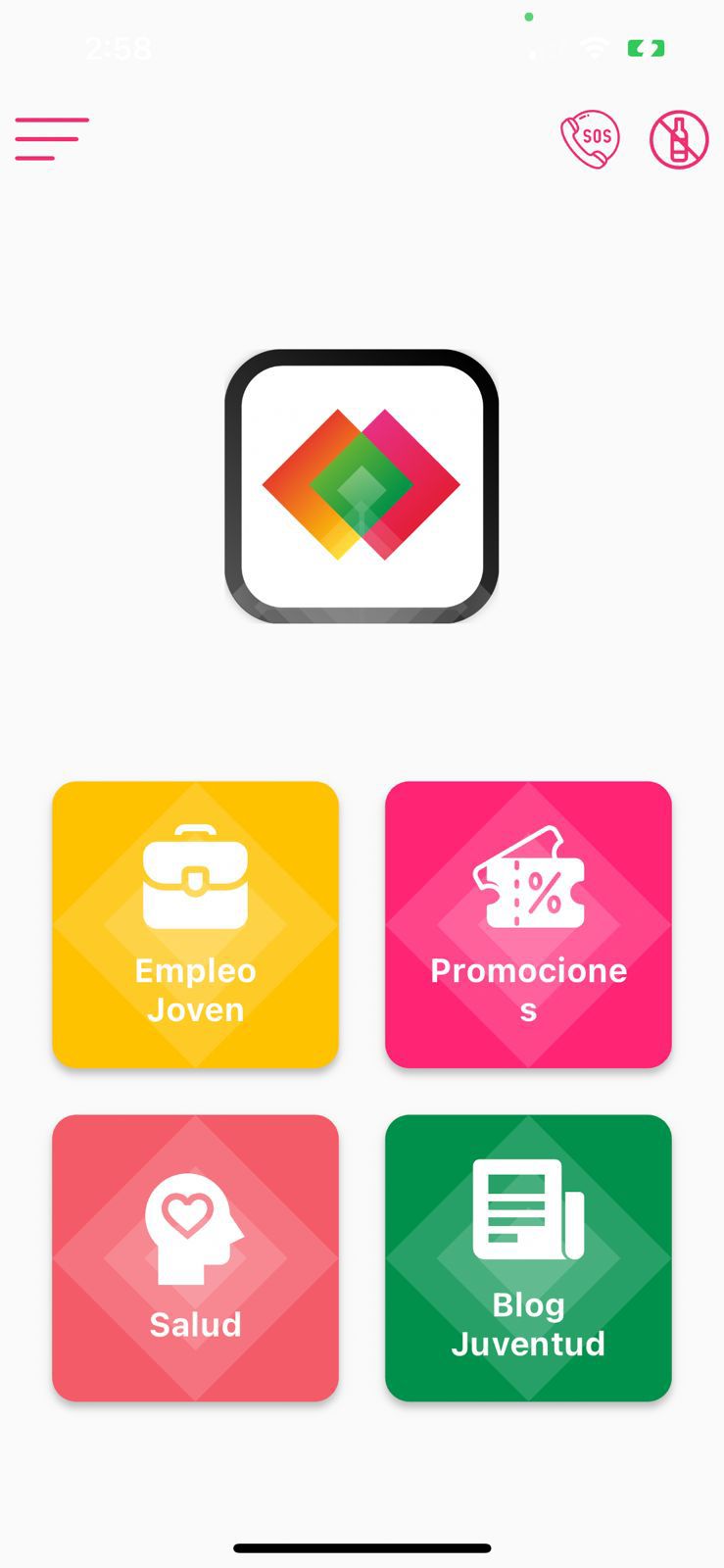Open the Promociones tile
The image size is (724, 1568).
point(528,924)
